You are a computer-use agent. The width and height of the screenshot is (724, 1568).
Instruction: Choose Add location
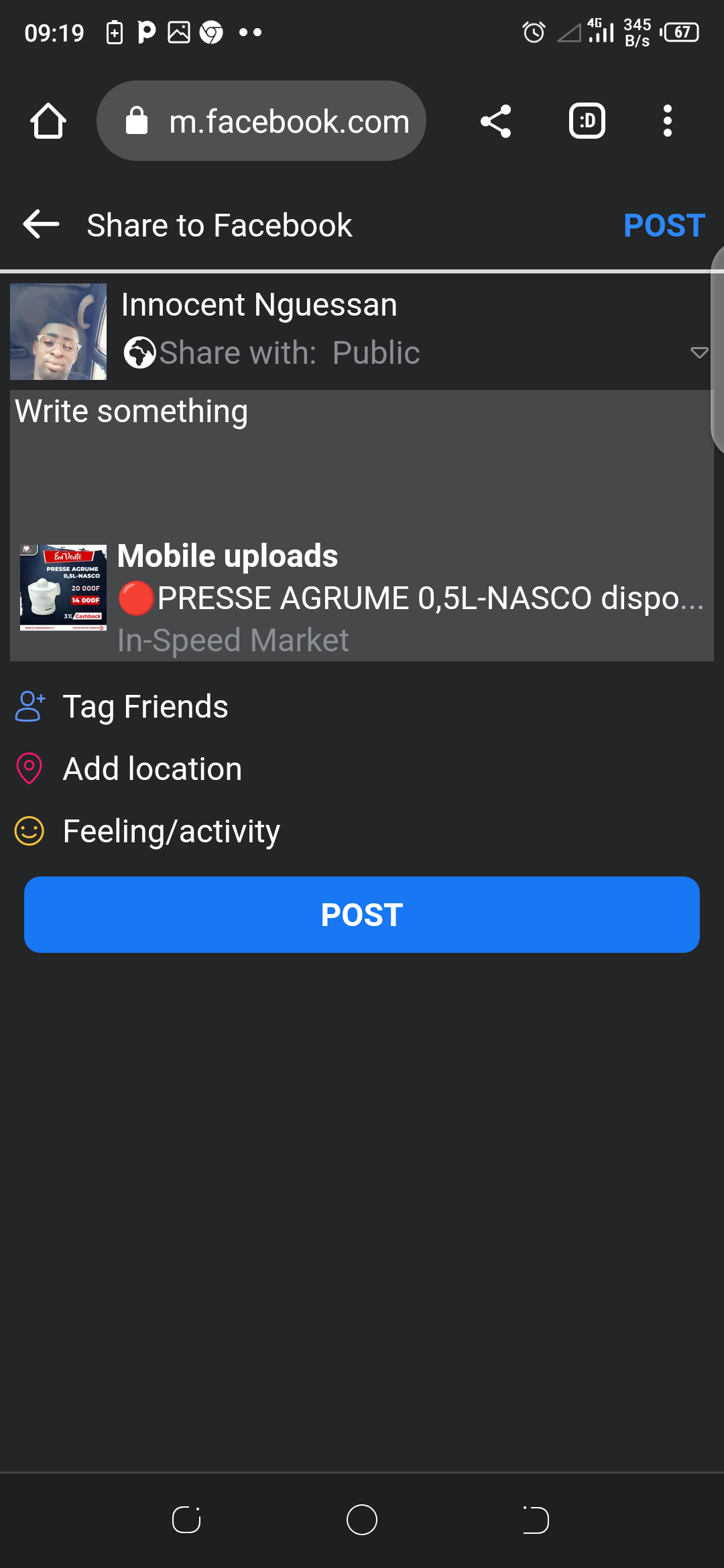pos(152,769)
